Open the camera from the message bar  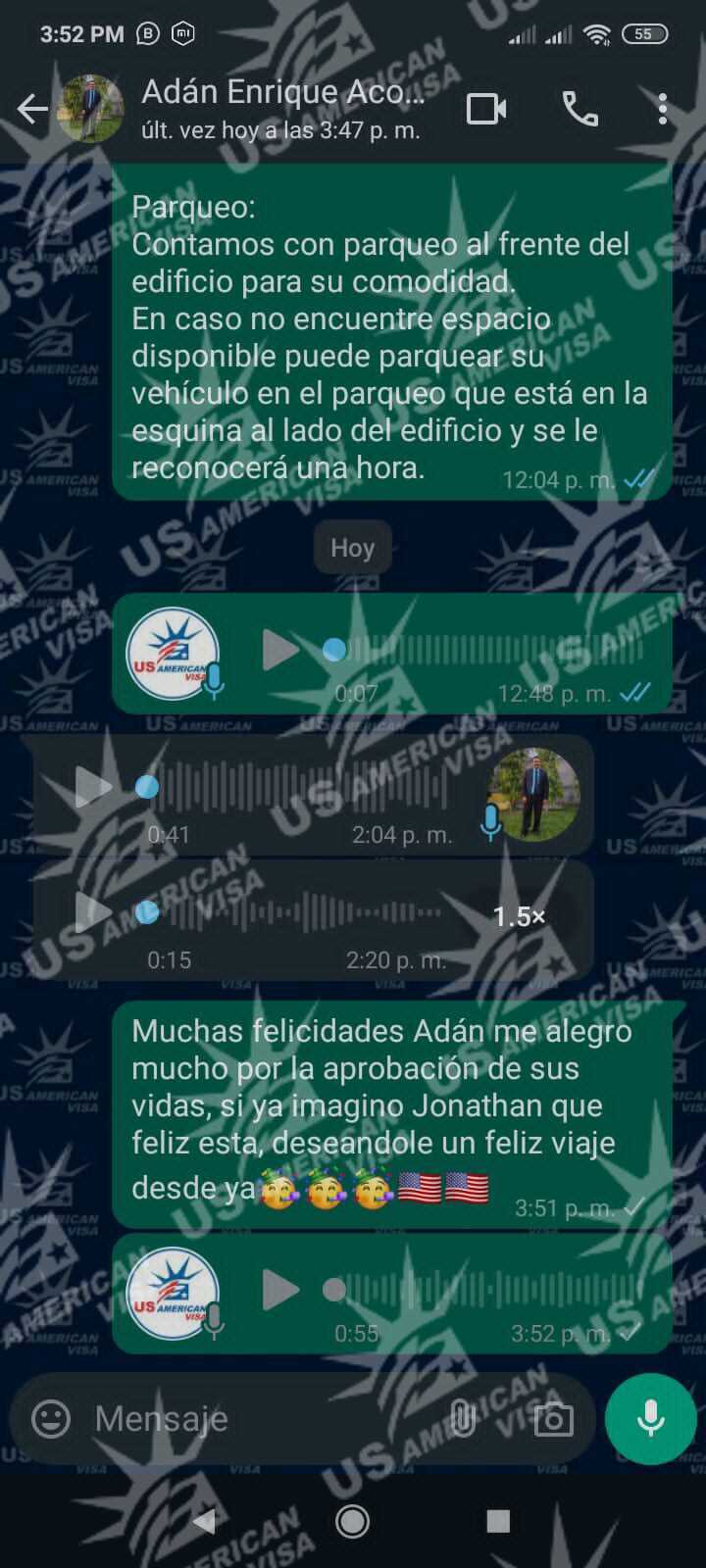tap(553, 1418)
